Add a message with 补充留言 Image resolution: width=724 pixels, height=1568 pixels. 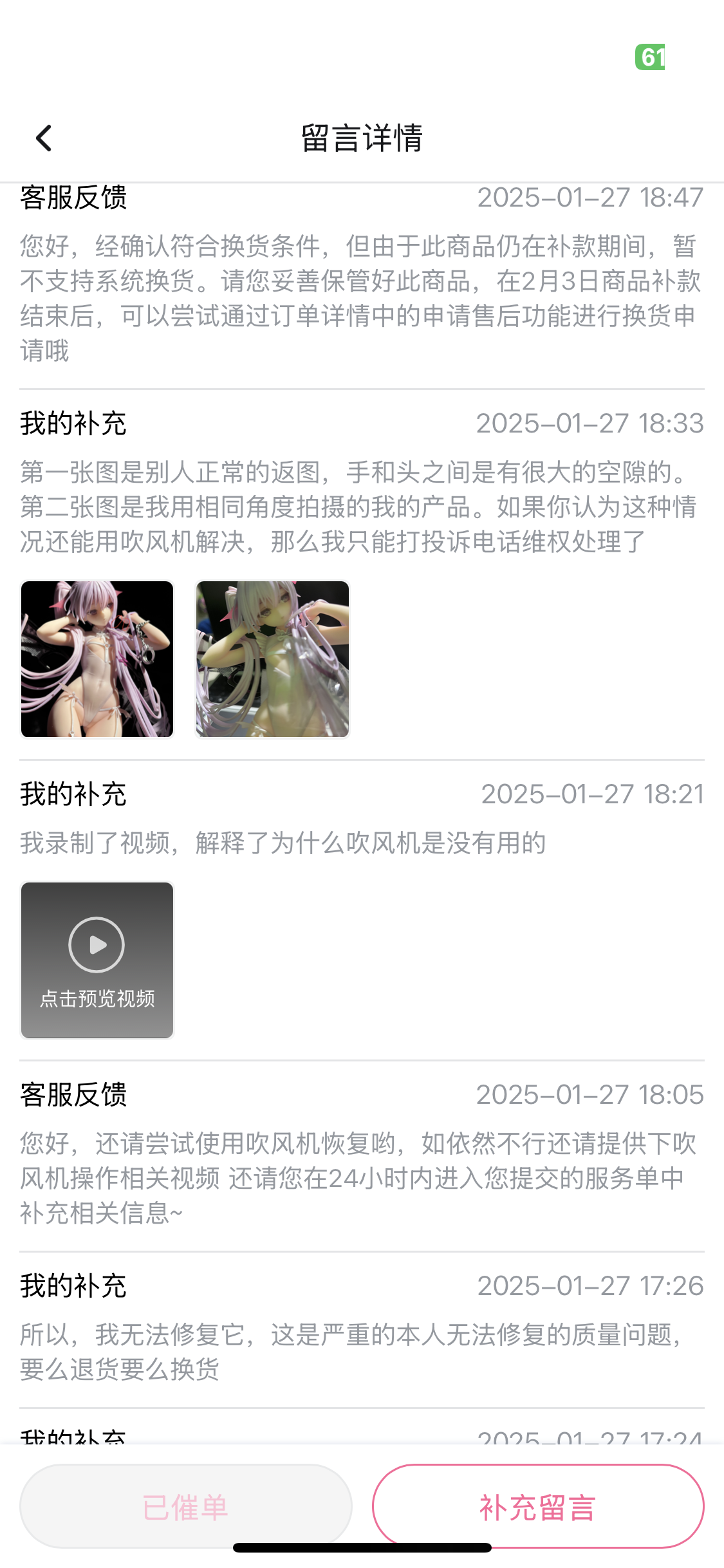[537, 1507]
